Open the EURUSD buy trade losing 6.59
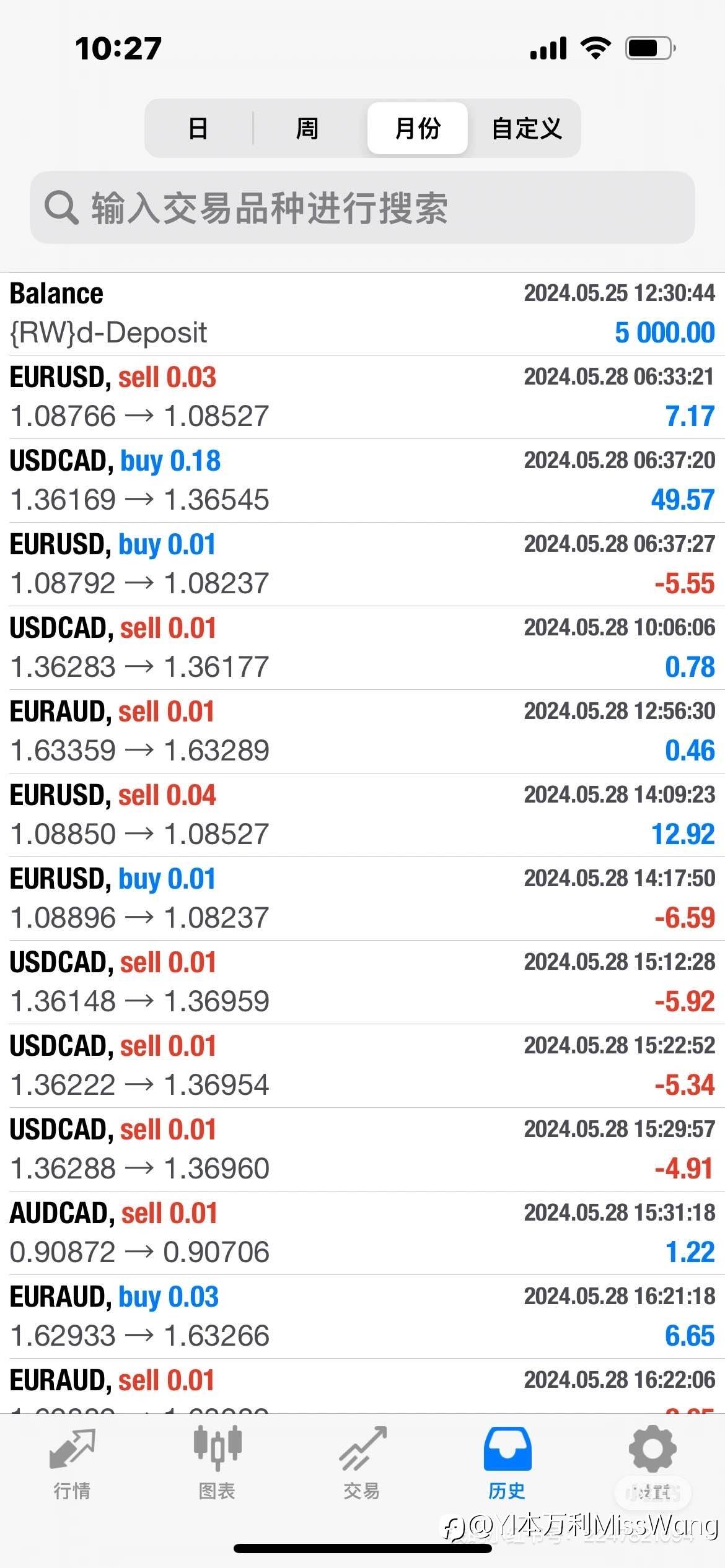 click(362, 899)
